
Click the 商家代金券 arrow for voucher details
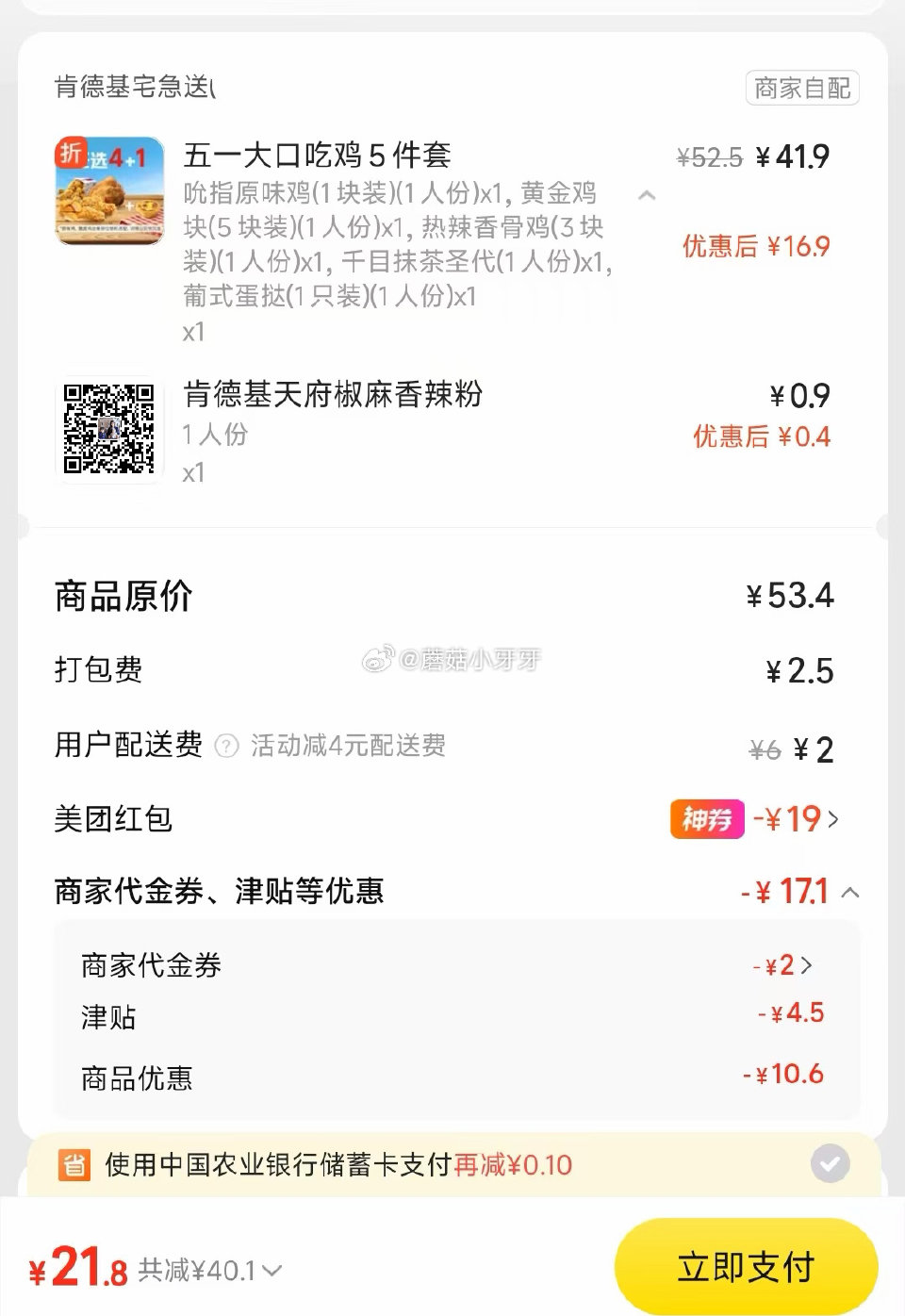[808, 964]
